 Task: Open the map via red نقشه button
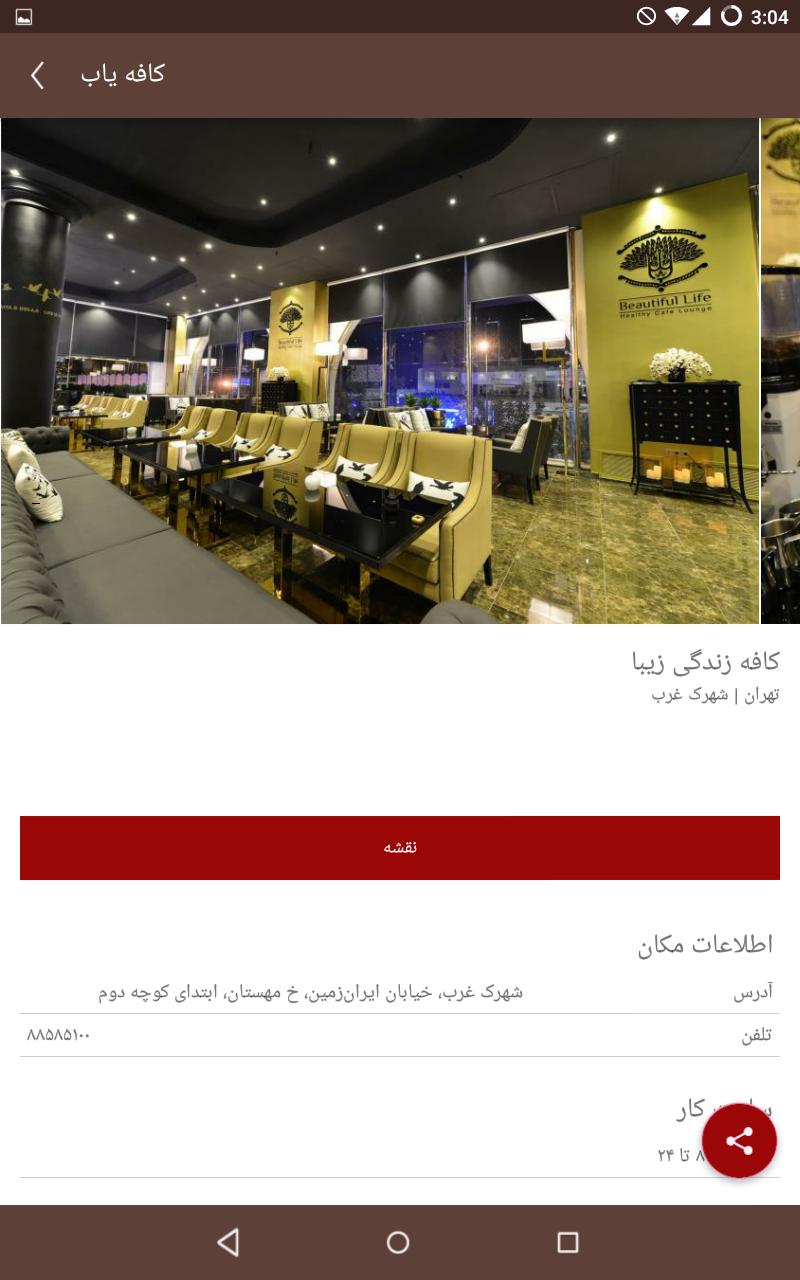[400, 847]
